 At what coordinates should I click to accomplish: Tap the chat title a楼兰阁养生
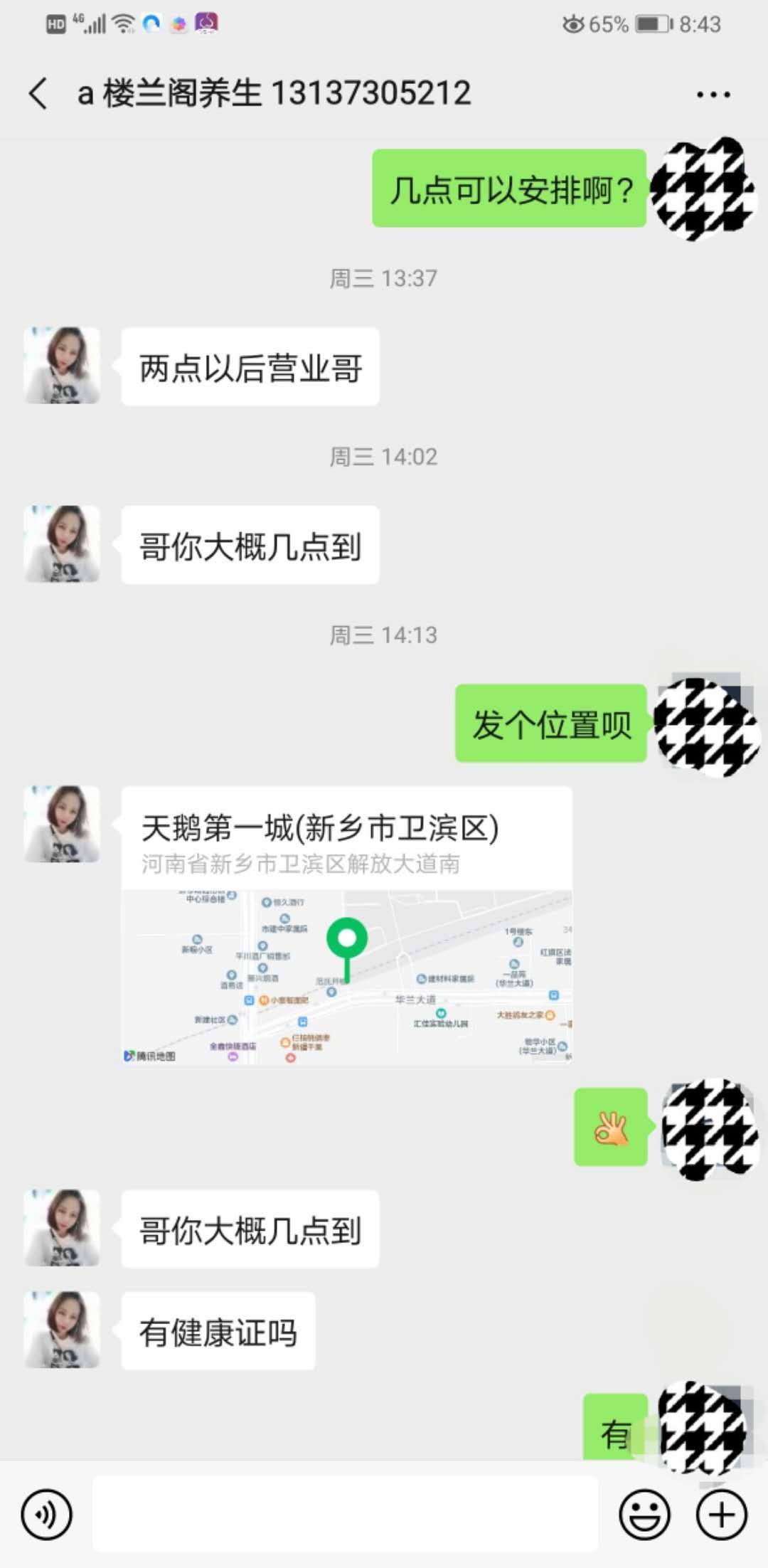pos(272,93)
